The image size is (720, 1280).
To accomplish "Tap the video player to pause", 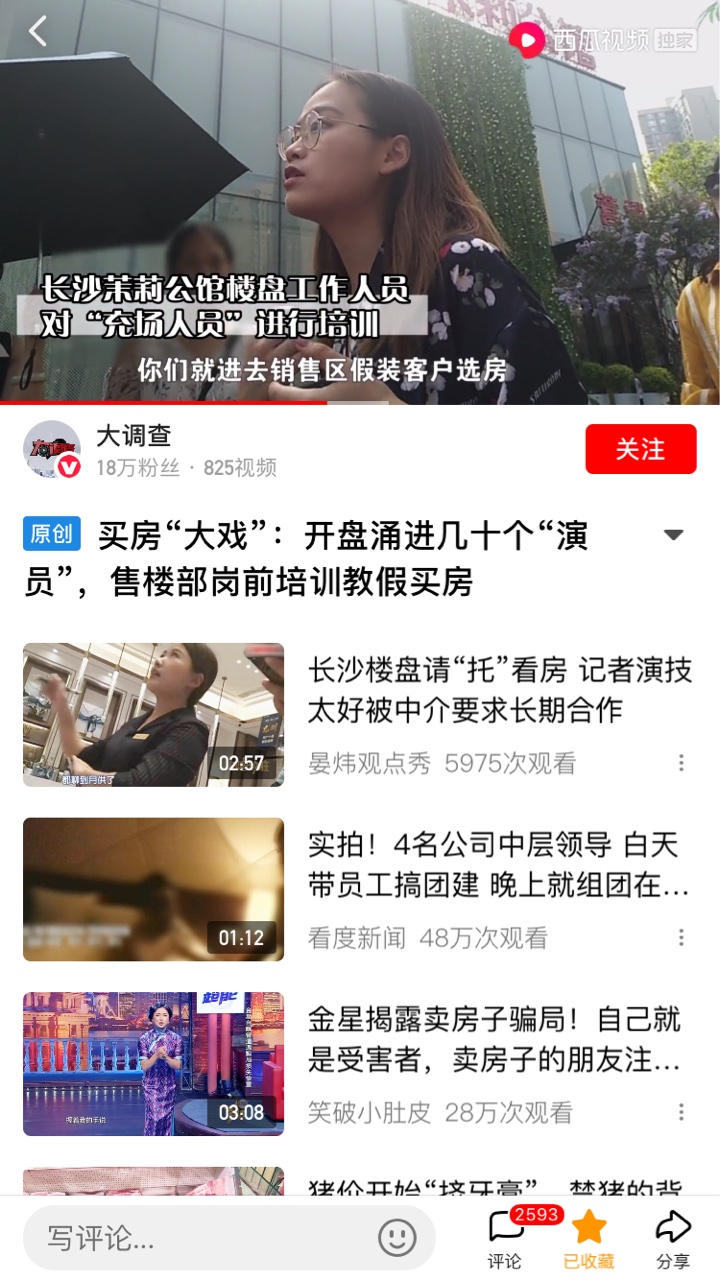I will [360, 200].
